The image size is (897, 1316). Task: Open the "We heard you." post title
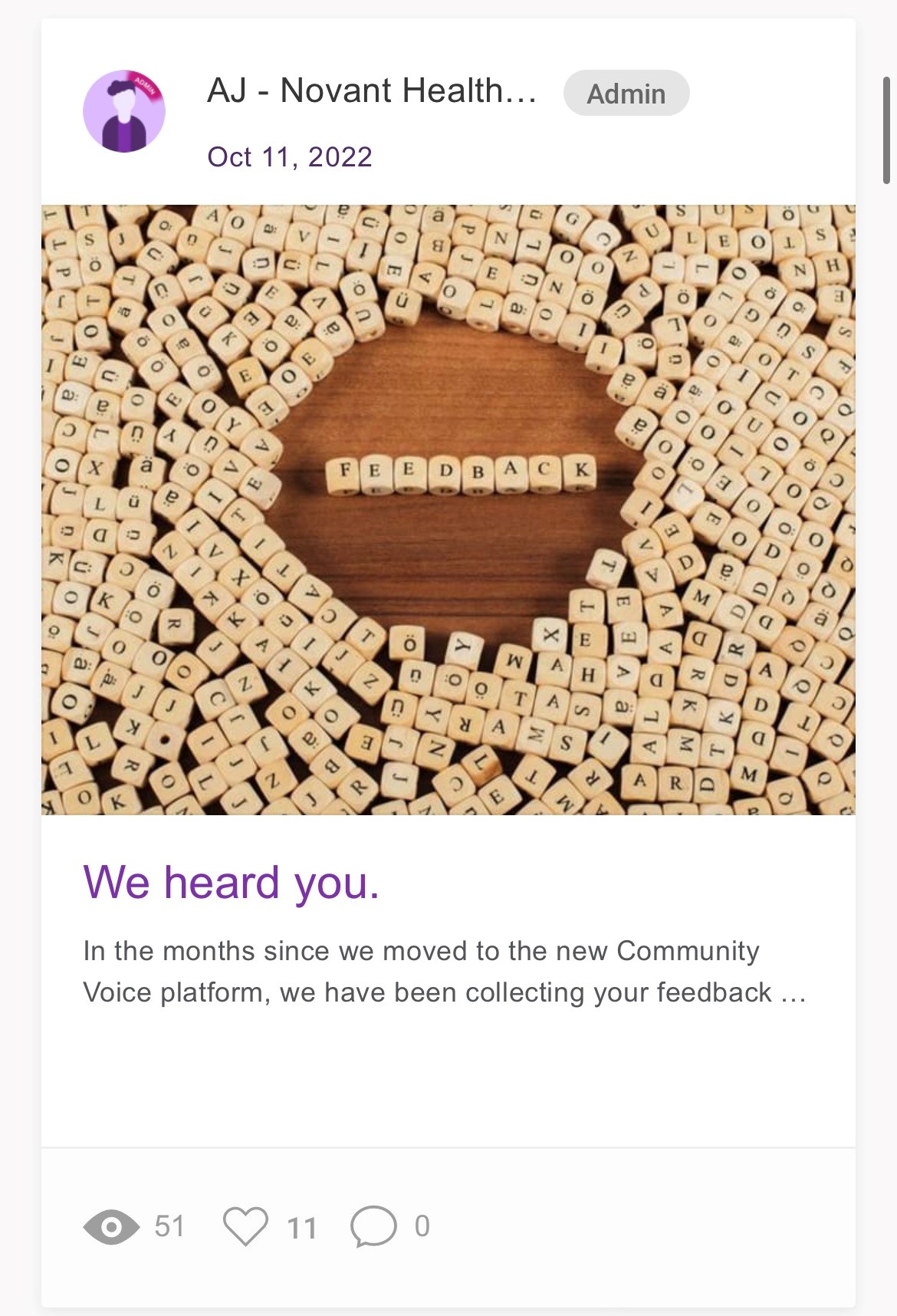231,882
